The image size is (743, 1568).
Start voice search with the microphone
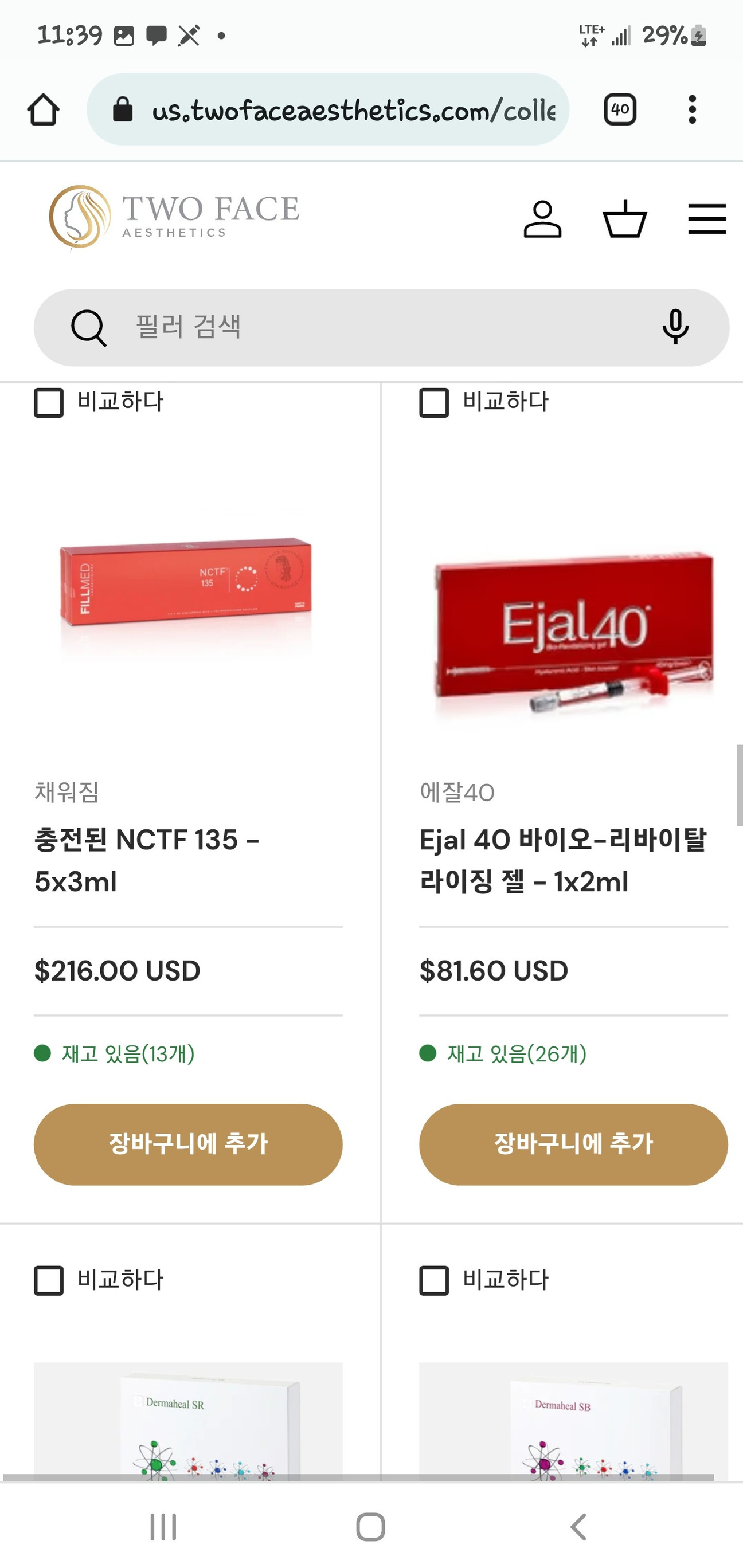675,327
